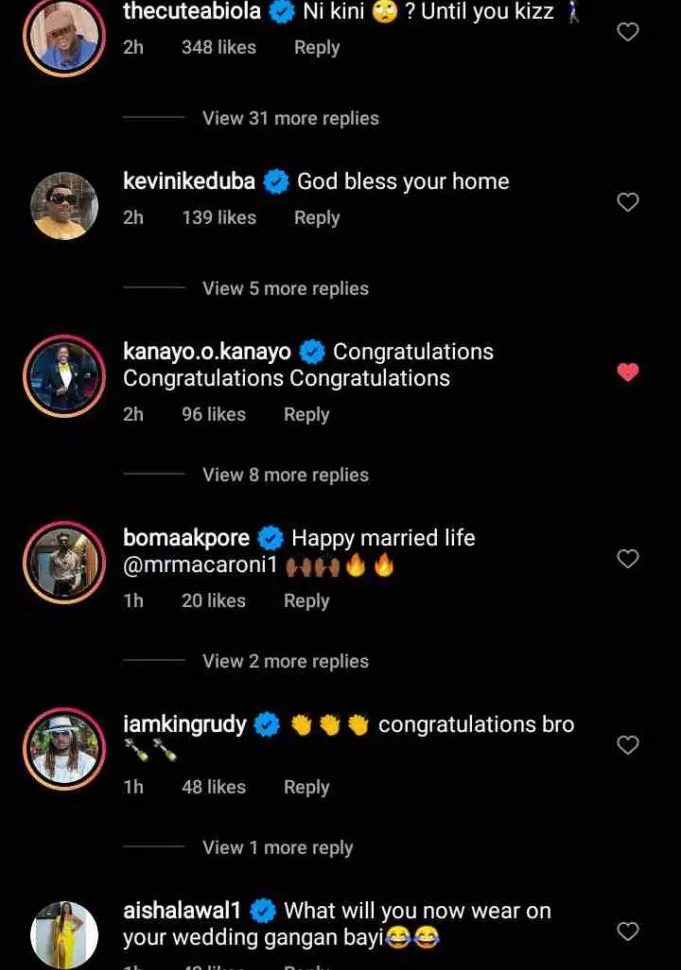Reply to iamkingrudy's comment
Screen dimensions: 681x970
click(x=306, y=787)
